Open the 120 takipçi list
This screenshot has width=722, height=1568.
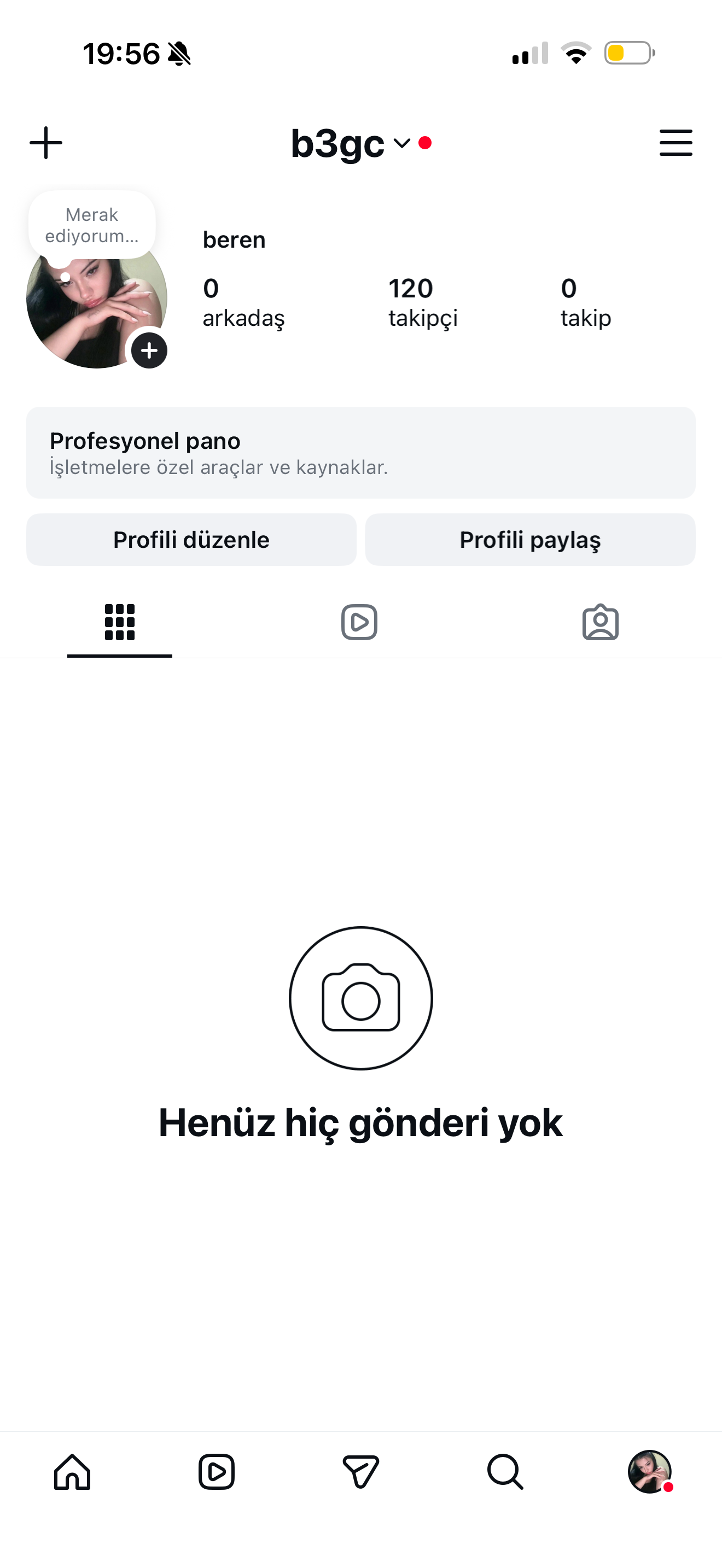click(x=422, y=302)
